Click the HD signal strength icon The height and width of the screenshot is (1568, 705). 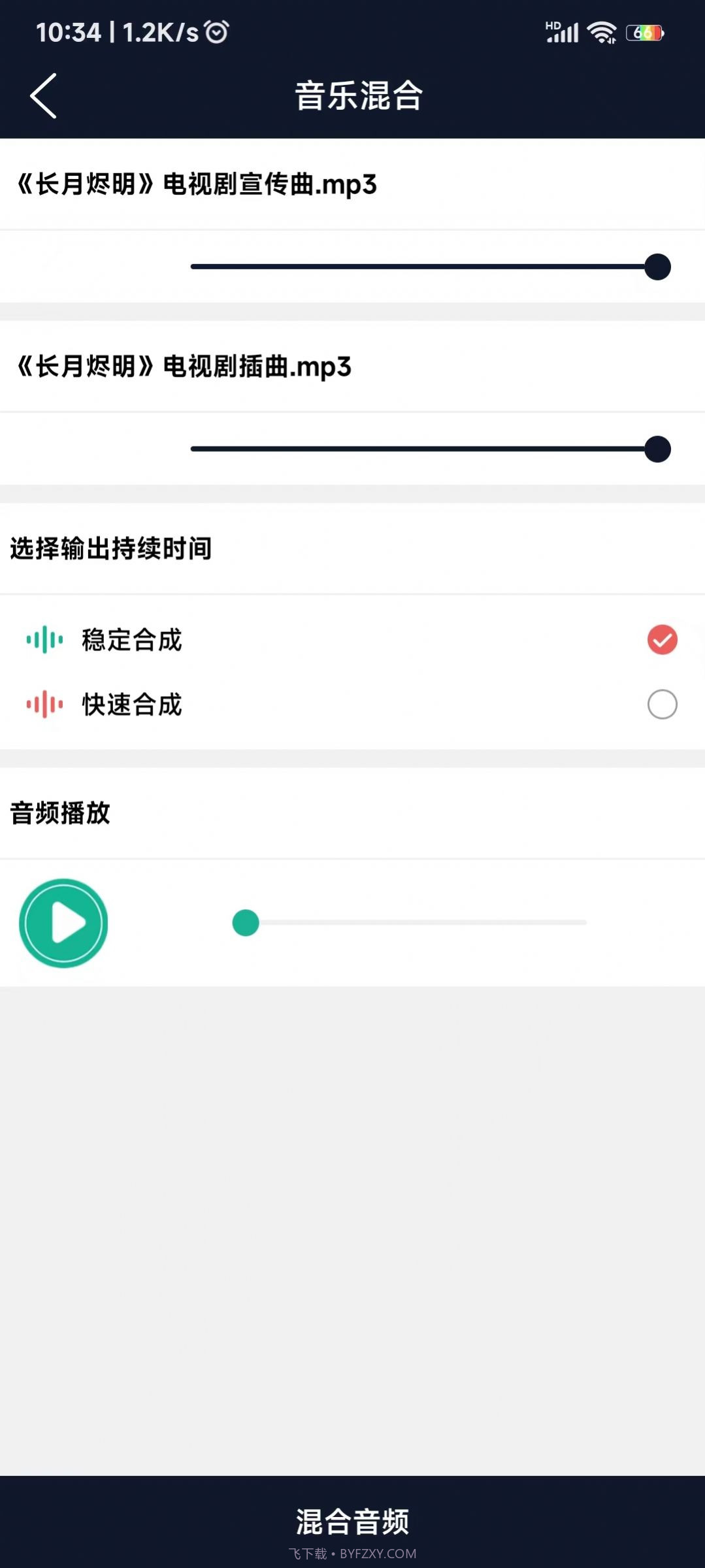(x=561, y=30)
